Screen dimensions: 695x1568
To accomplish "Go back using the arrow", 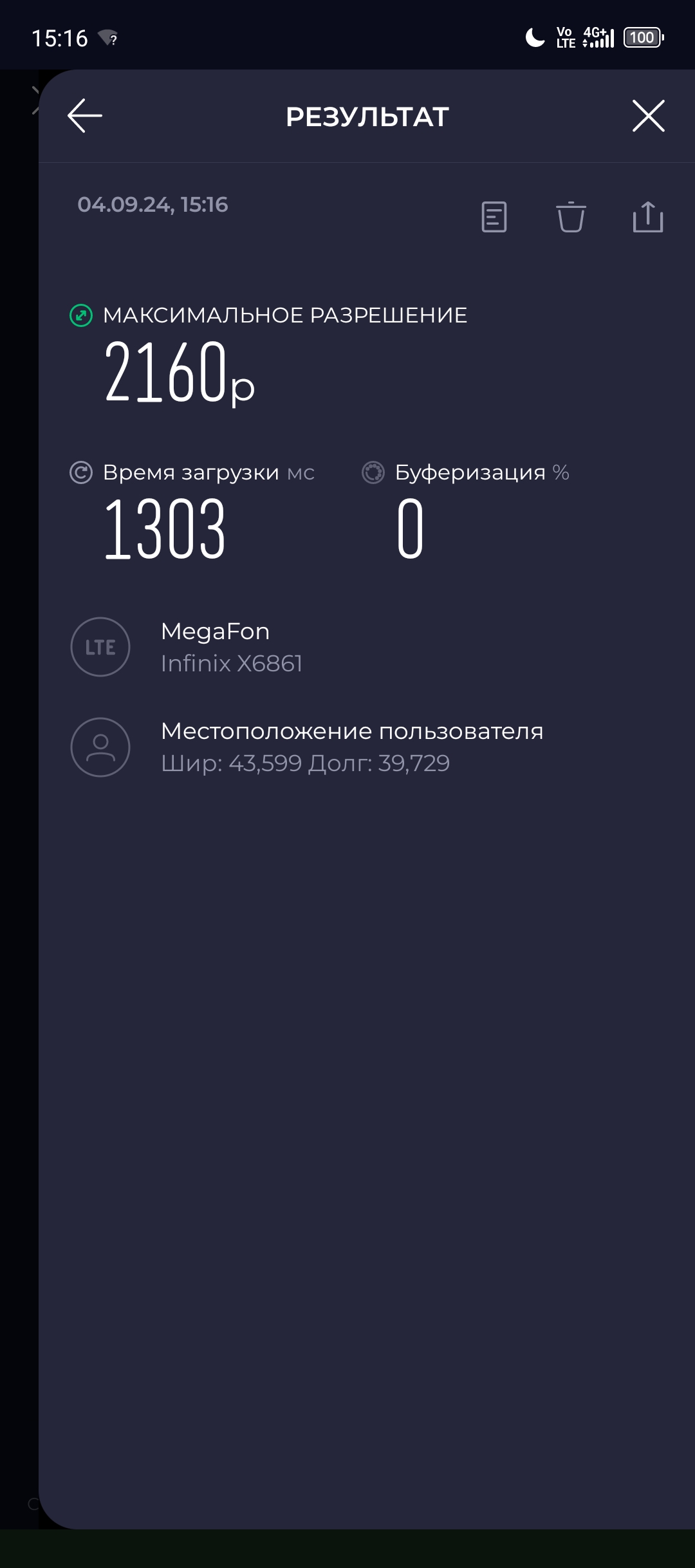I will click(85, 116).
